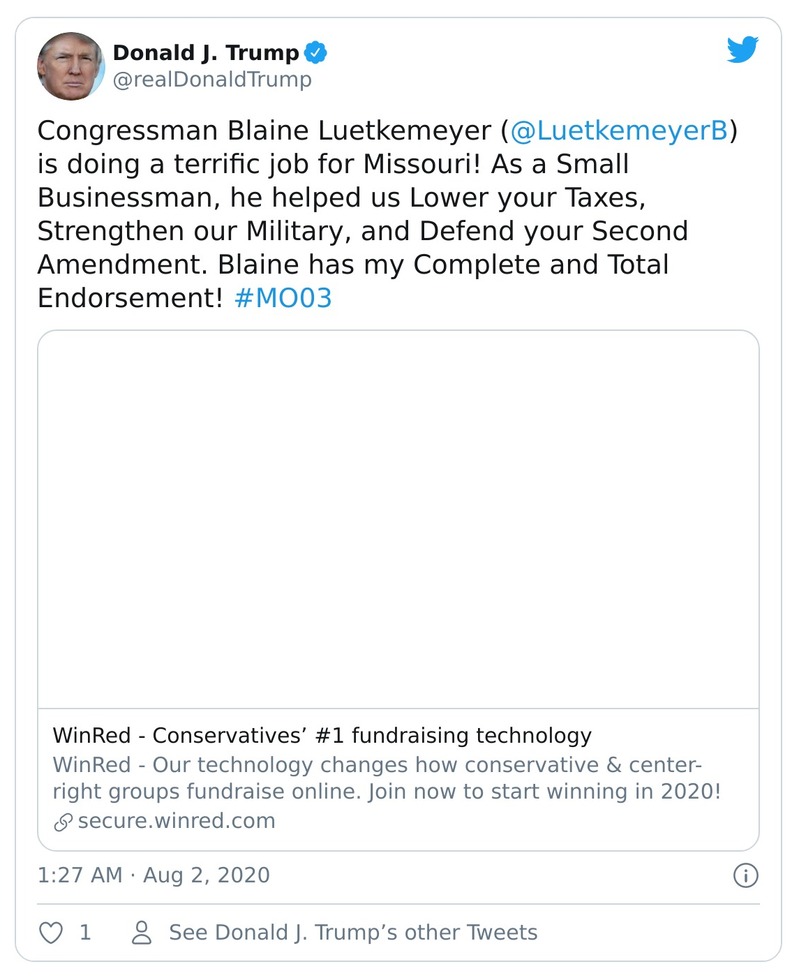This screenshot has height=978, width=799.
Task: Open Donald J. Trump's profile picture
Action: [71, 66]
